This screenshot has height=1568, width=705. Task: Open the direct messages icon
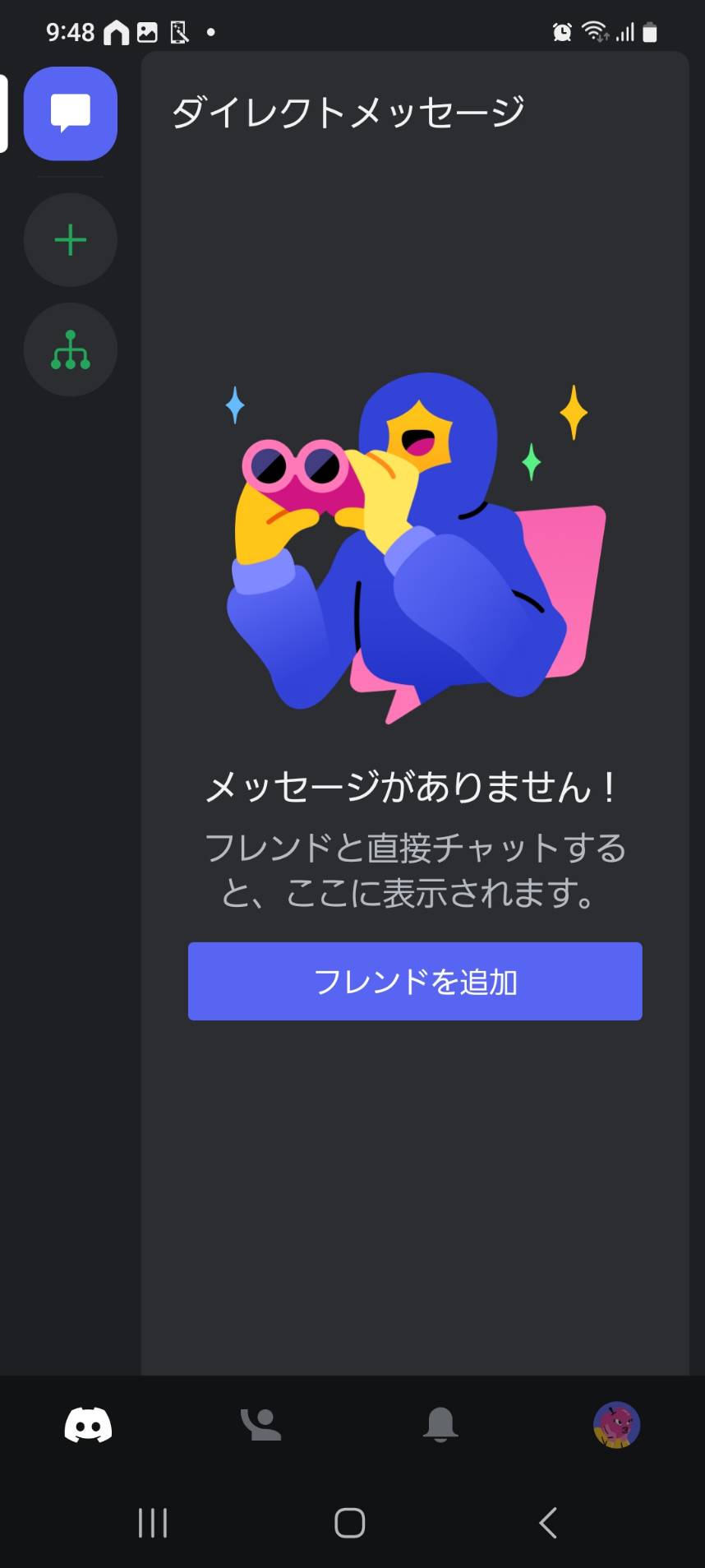click(x=71, y=113)
